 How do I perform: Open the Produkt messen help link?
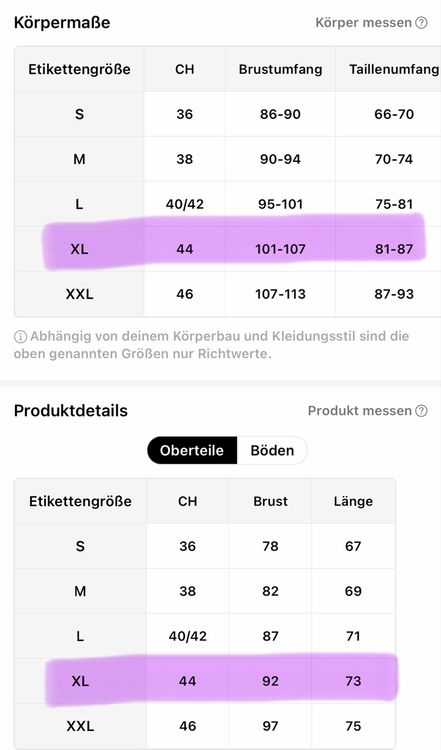click(x=367, y=411)
